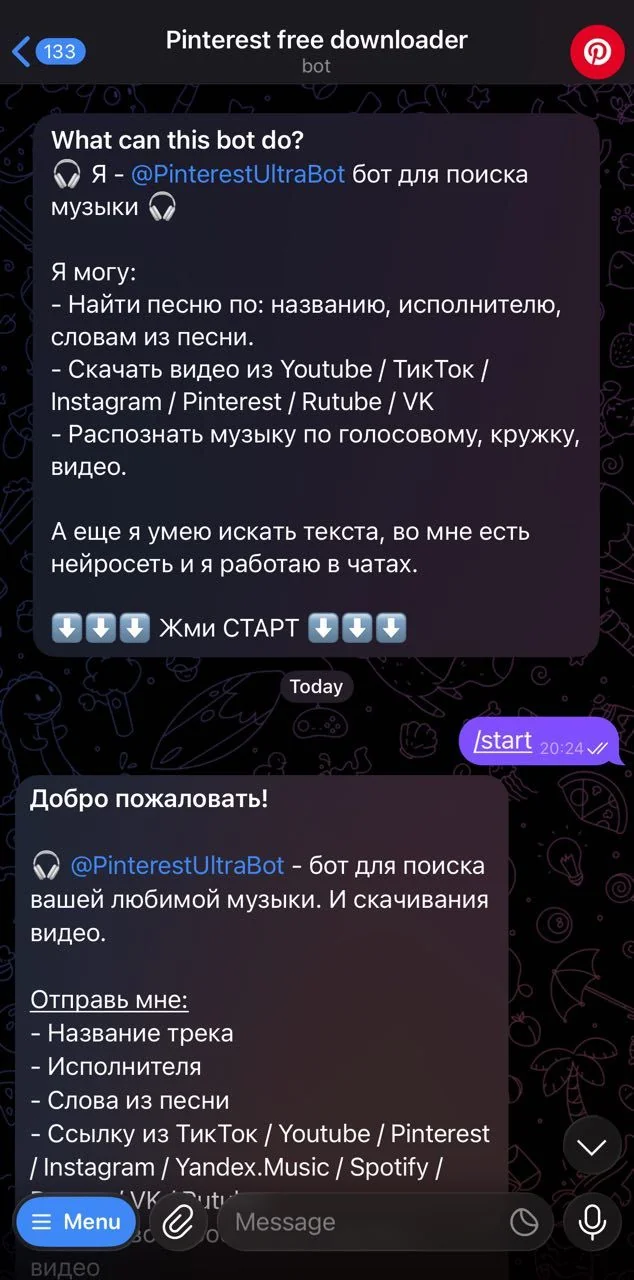634x1280 pixels.
Task: Tap @PinterestUltraBot mention in the bot description
Action: (x=238, y=174)
